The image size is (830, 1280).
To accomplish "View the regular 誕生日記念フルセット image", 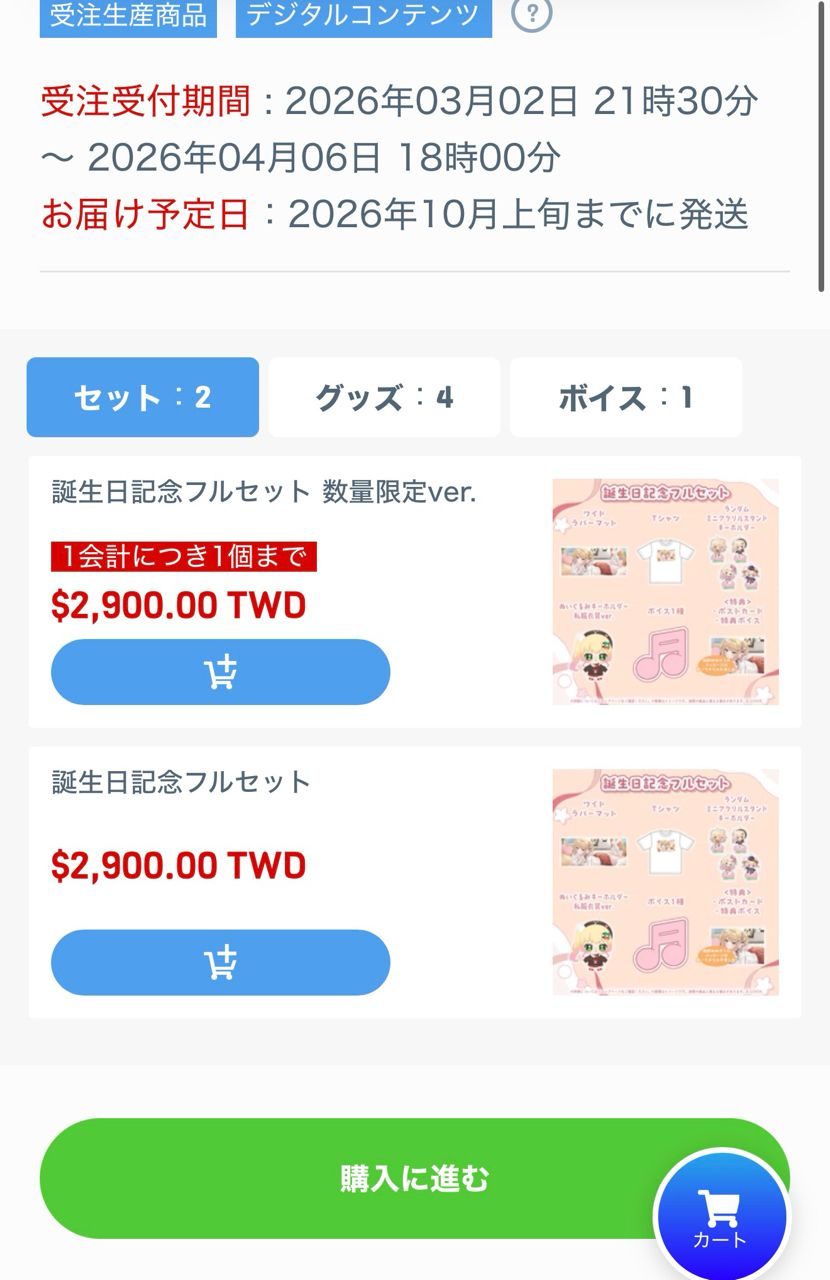I will [x=665, y=882].
